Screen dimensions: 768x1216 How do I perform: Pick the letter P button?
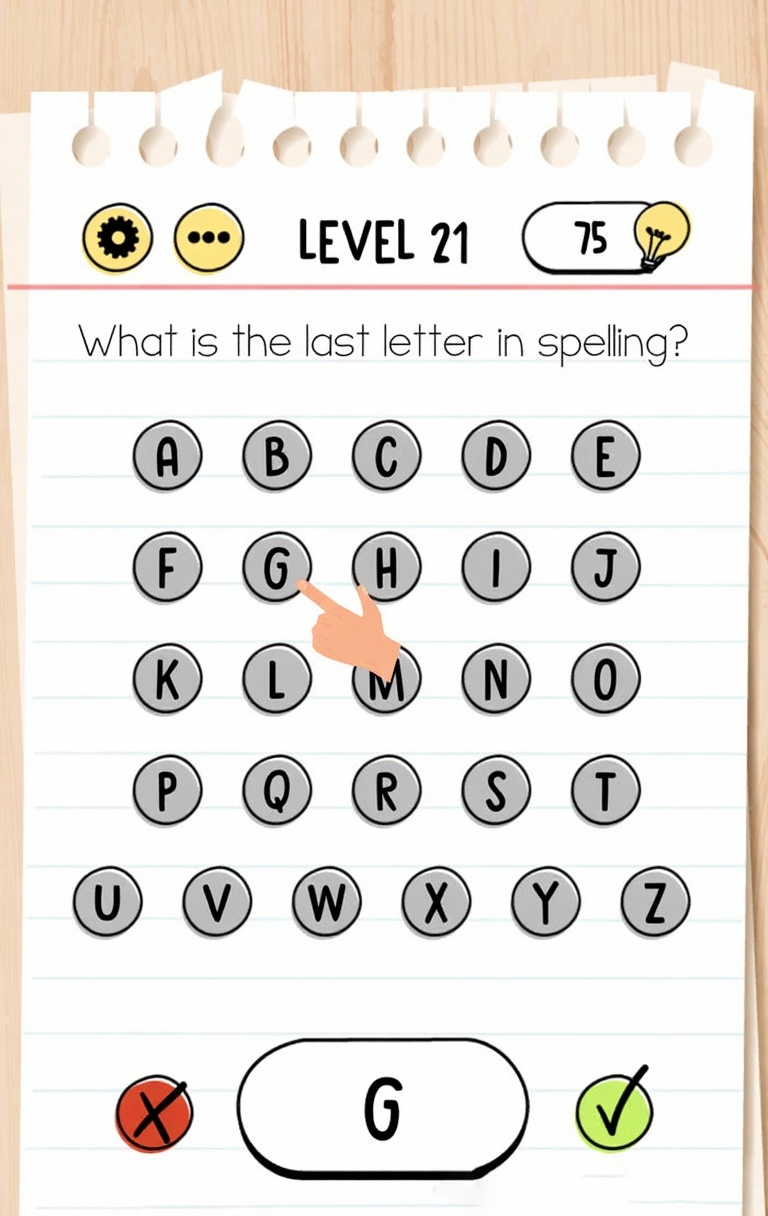tap(167, 792)
